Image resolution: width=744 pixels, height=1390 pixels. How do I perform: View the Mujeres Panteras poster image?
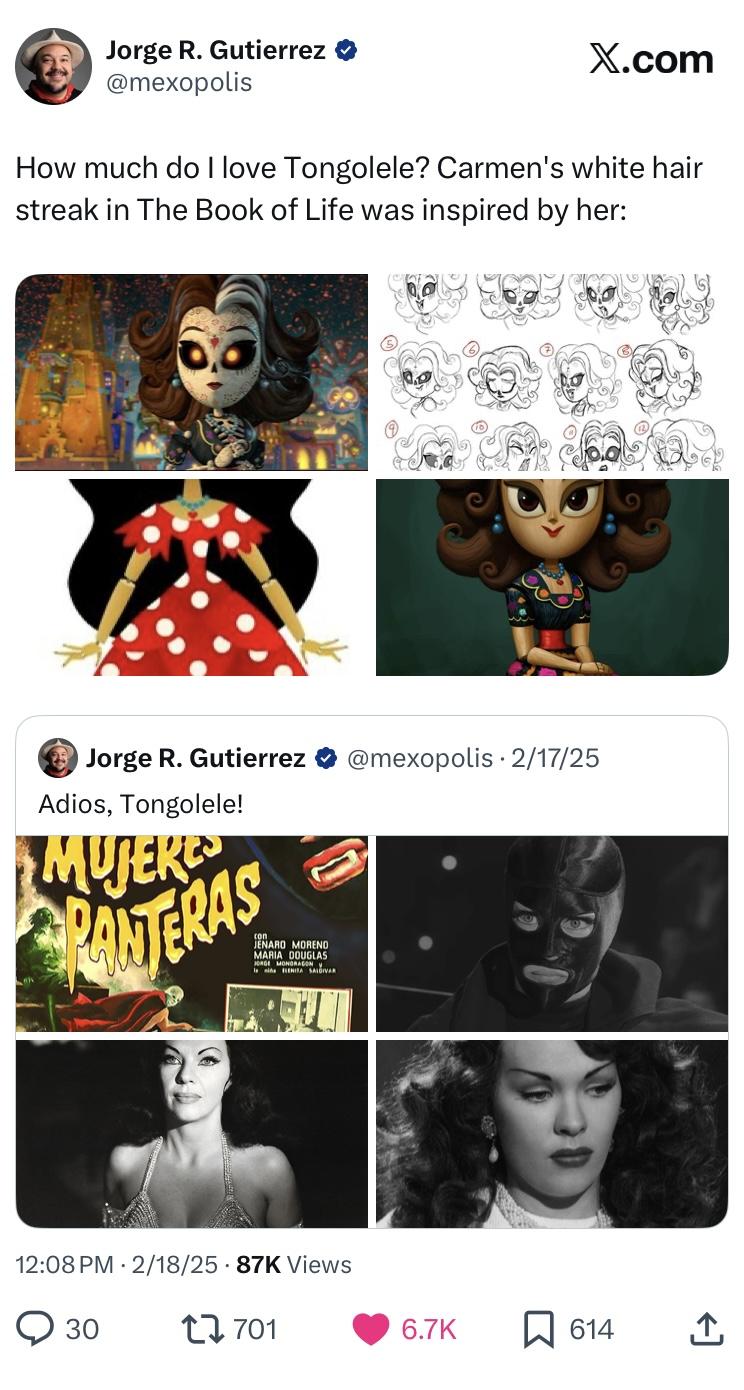(x=191, y=933)
